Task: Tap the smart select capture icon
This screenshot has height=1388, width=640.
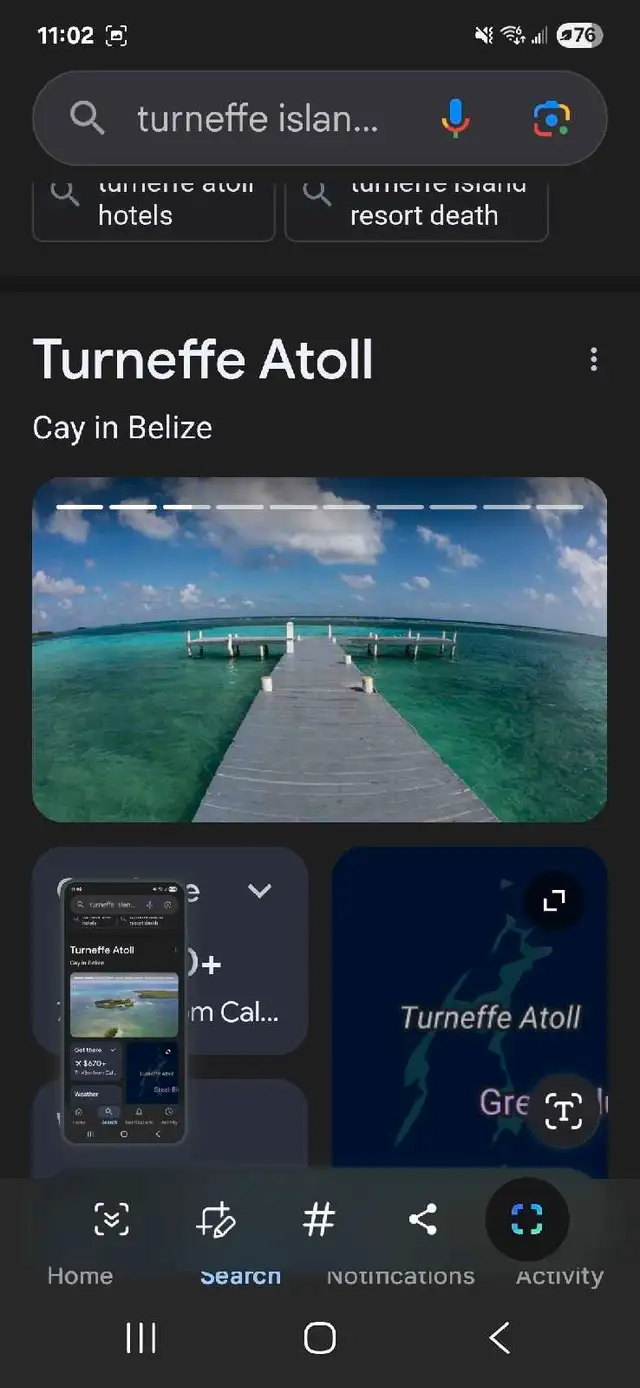Action: coord(527,1219)
